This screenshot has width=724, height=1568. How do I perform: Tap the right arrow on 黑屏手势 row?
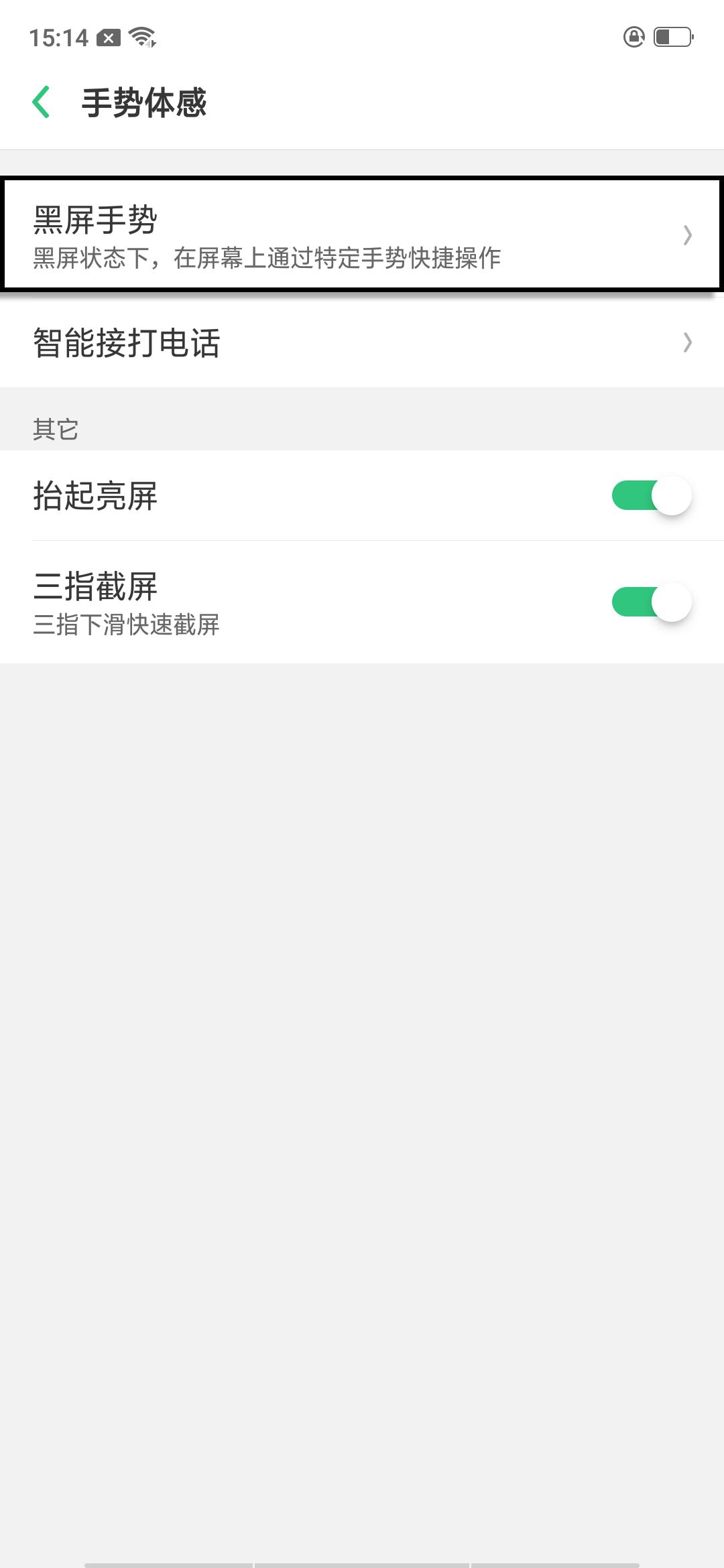688,236
